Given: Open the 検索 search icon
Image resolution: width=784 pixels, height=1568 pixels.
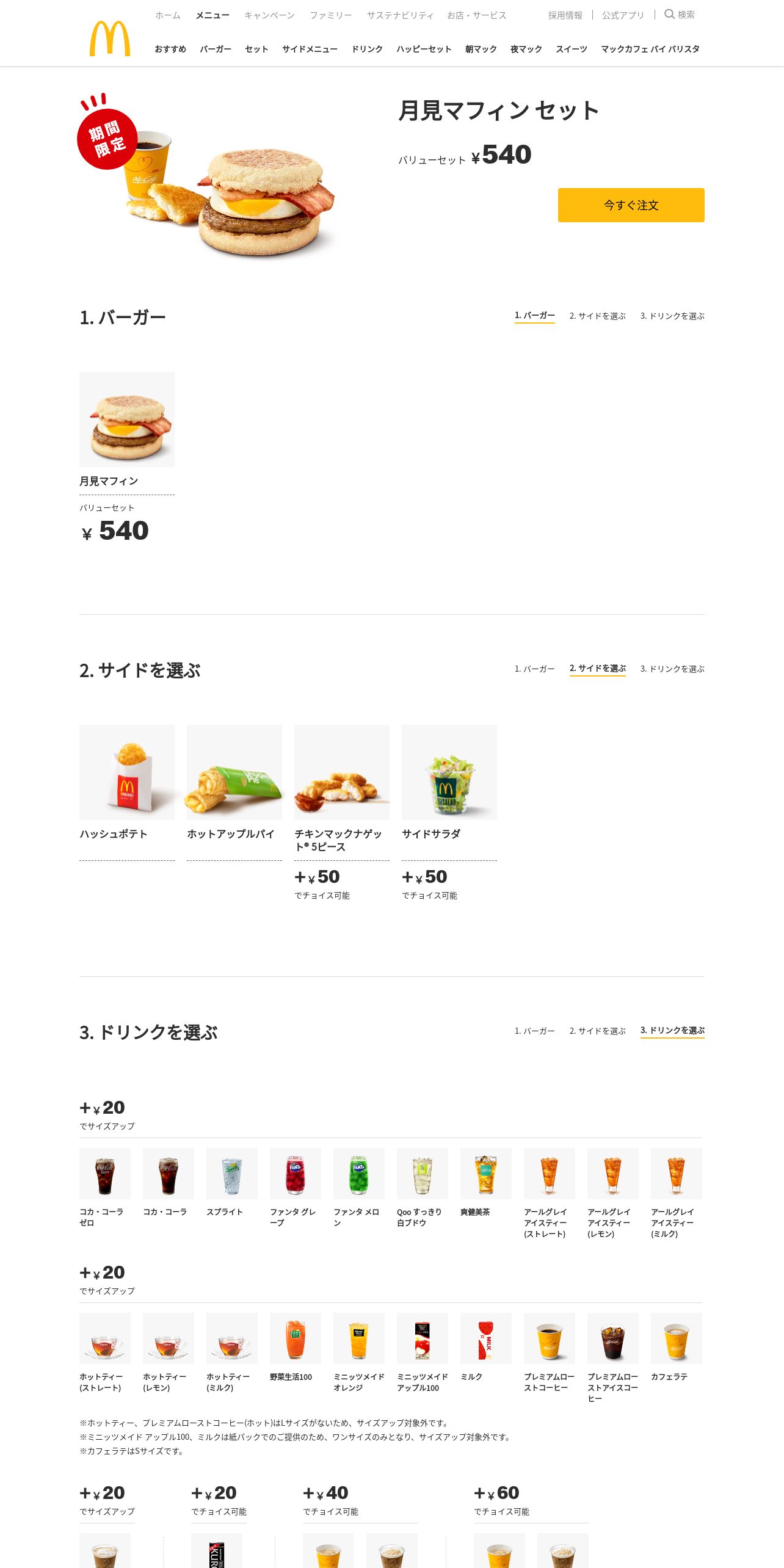Looking at the screenshot, I should [679, 15].
